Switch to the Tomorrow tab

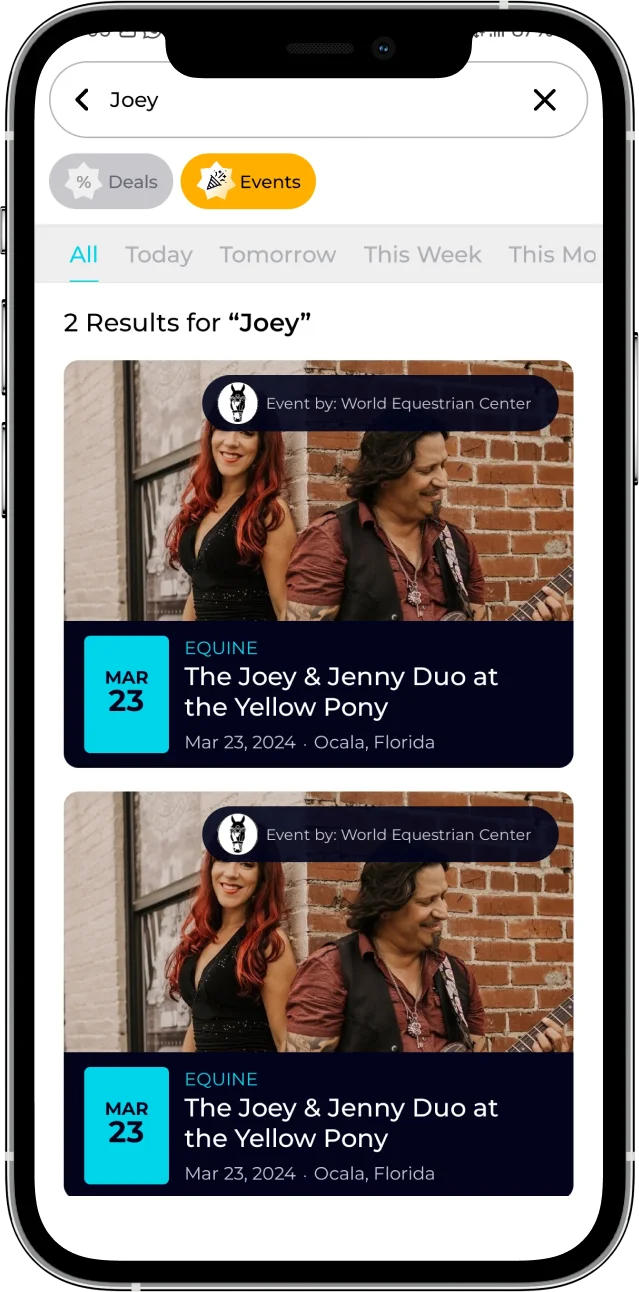click(277, 255)
